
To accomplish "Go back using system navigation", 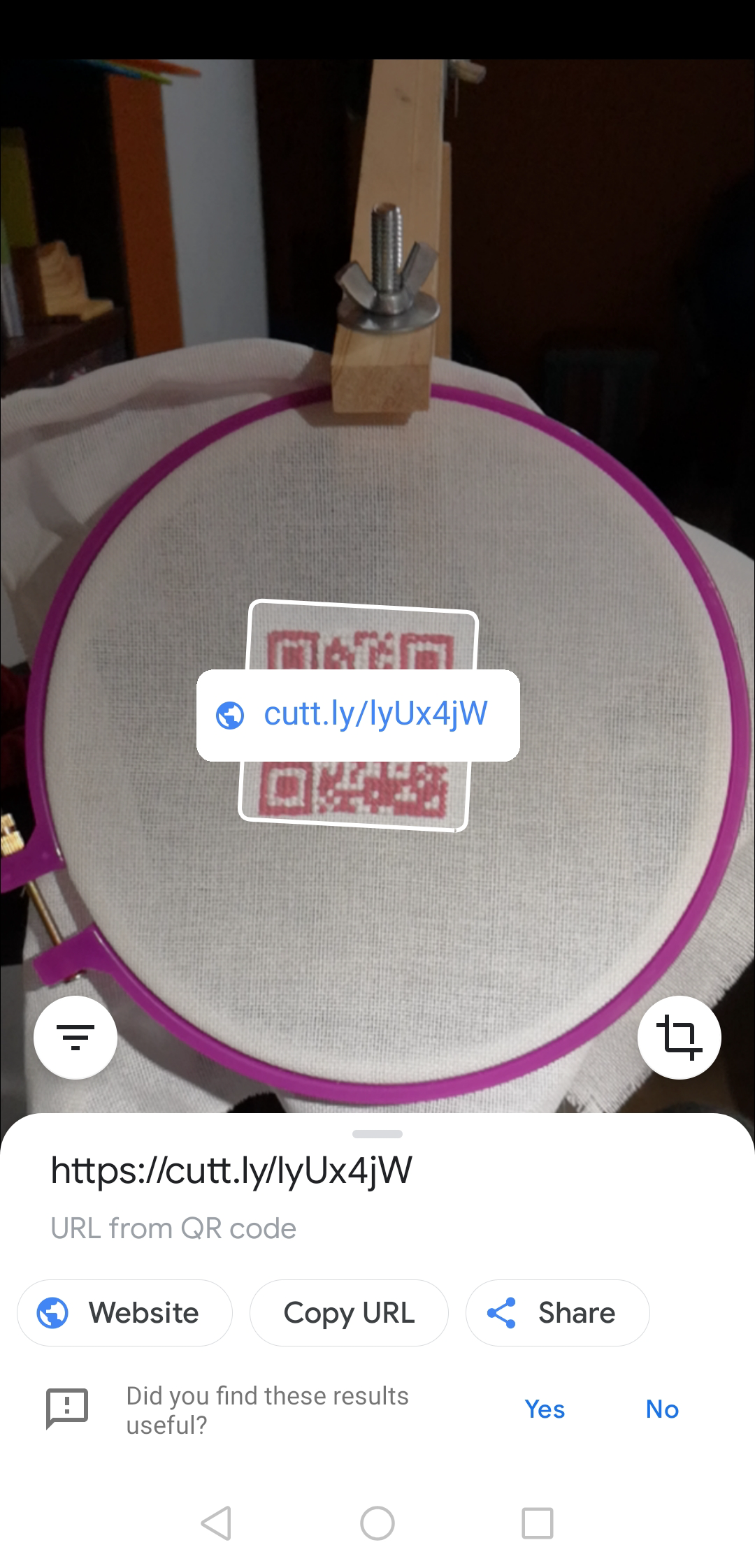I will [x=216, y=1523].
